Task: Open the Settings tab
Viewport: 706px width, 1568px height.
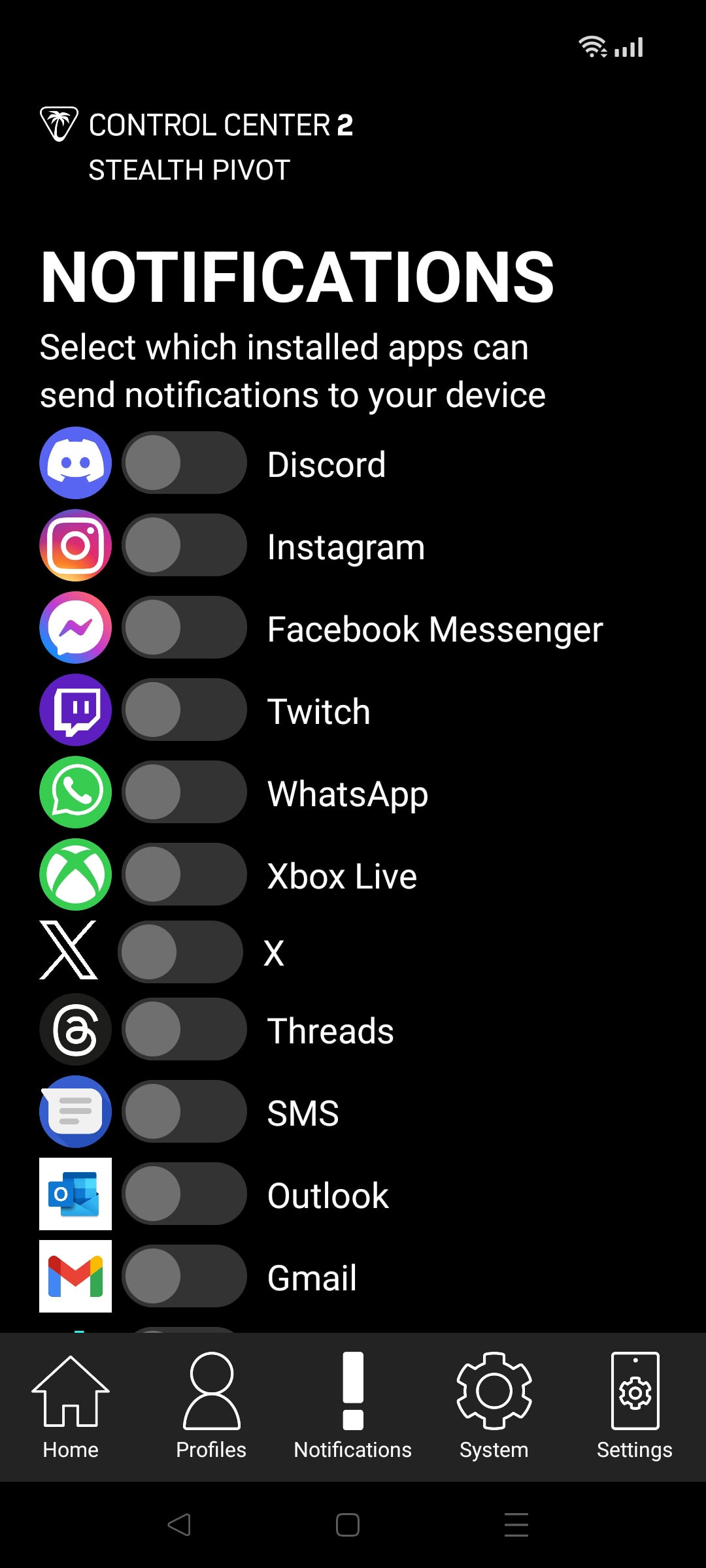Action: pyautogui.click(x=635, y=1406)
